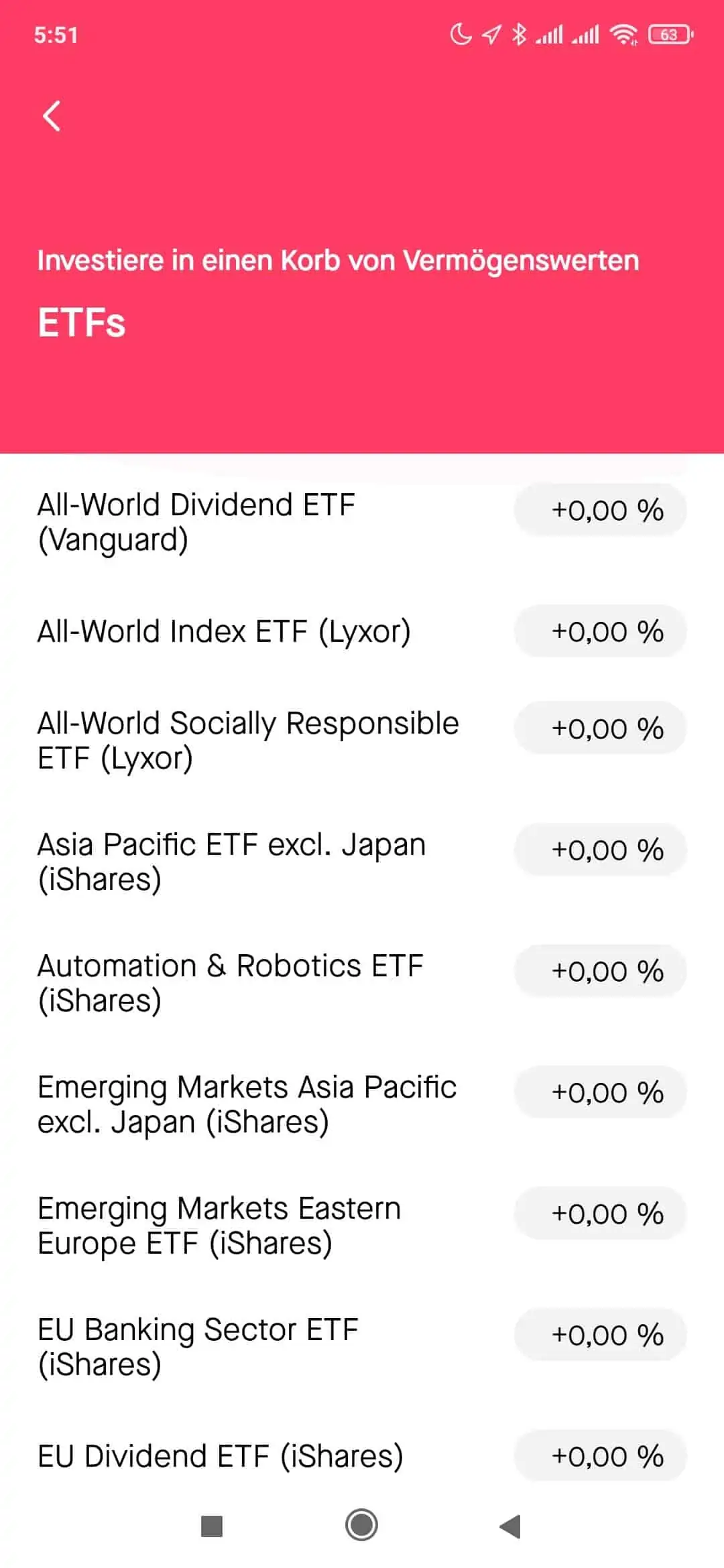
Task: Tap the system home button
Action: tap(362, 1526)
